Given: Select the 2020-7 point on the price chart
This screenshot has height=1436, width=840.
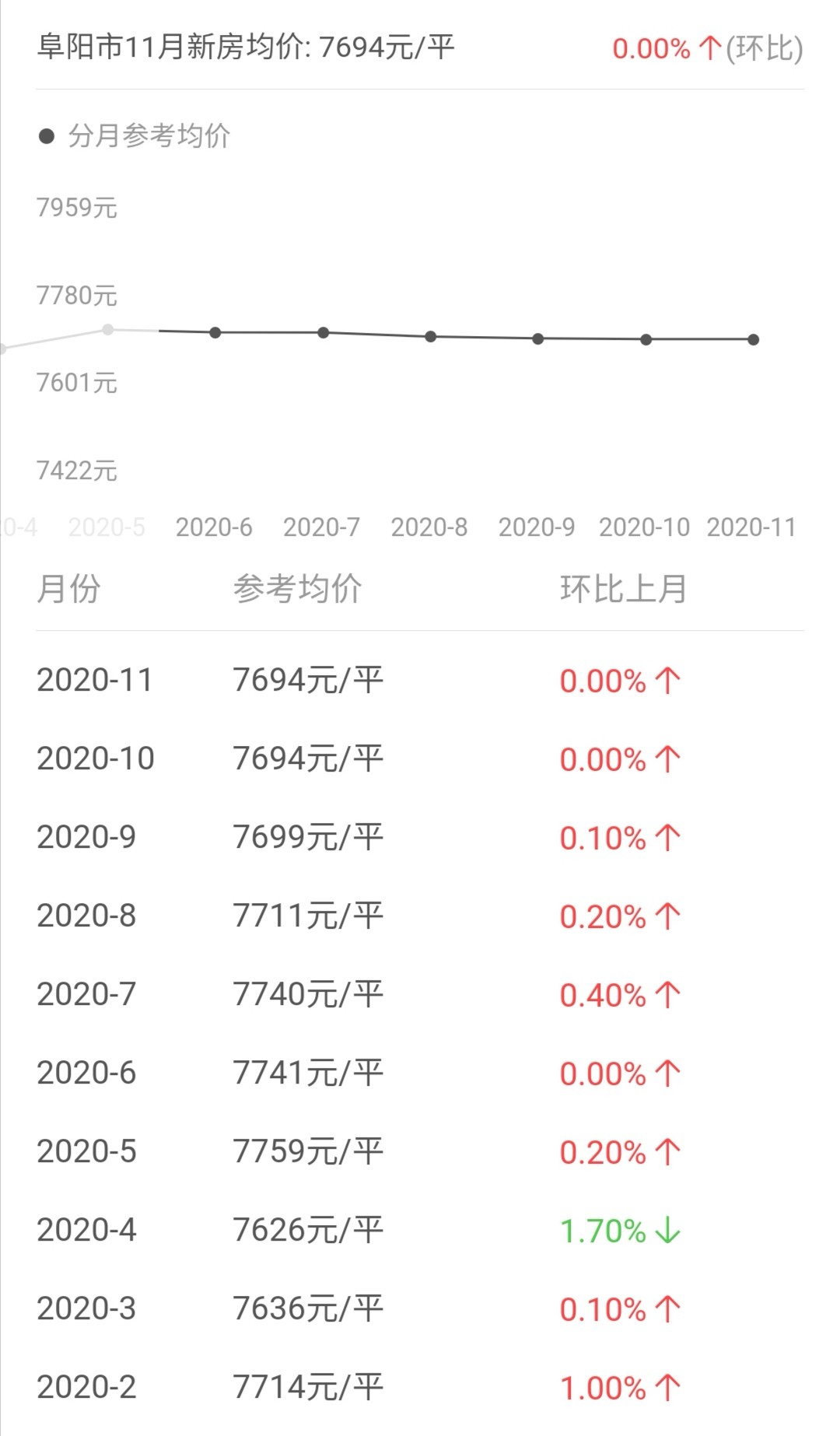Looking at the screenshot, I should coord(324,333).
